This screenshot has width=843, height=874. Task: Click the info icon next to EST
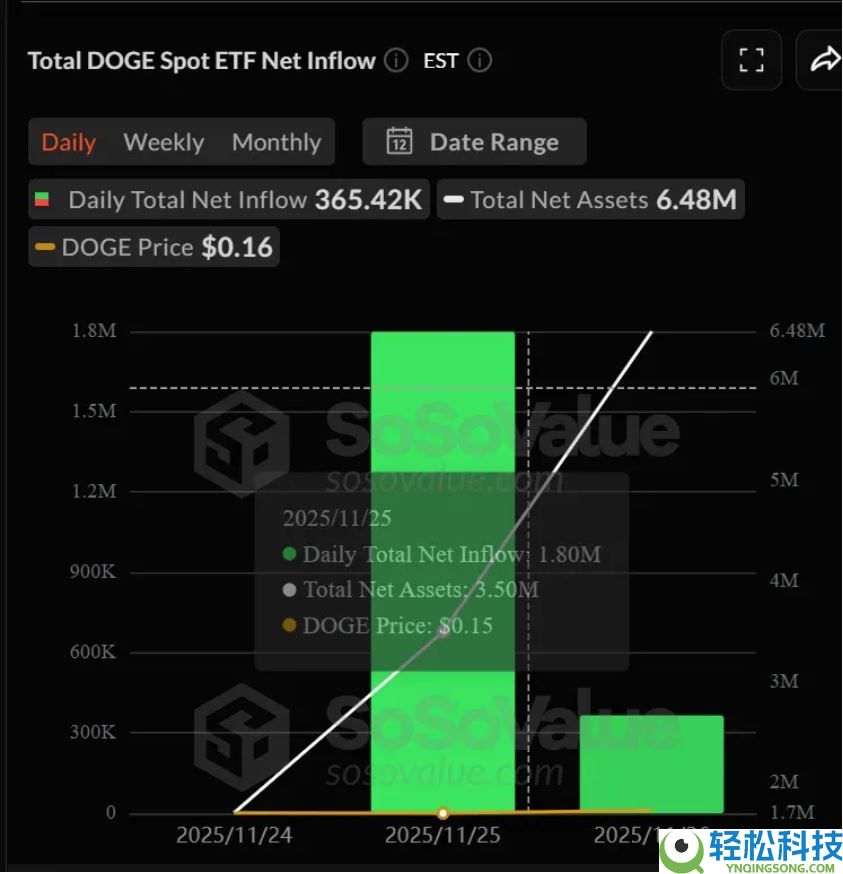(479, 61)
